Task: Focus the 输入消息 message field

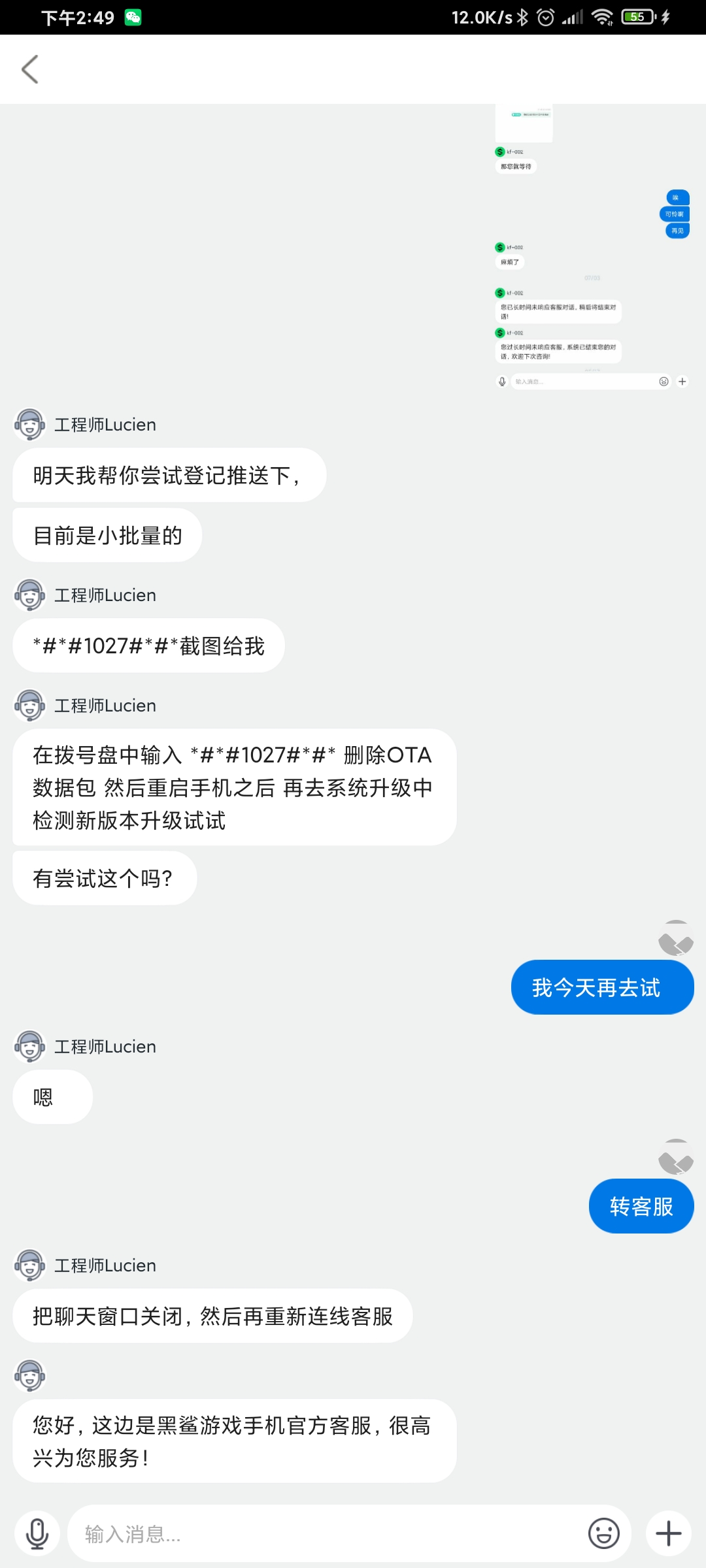Action: point(327,1533)
